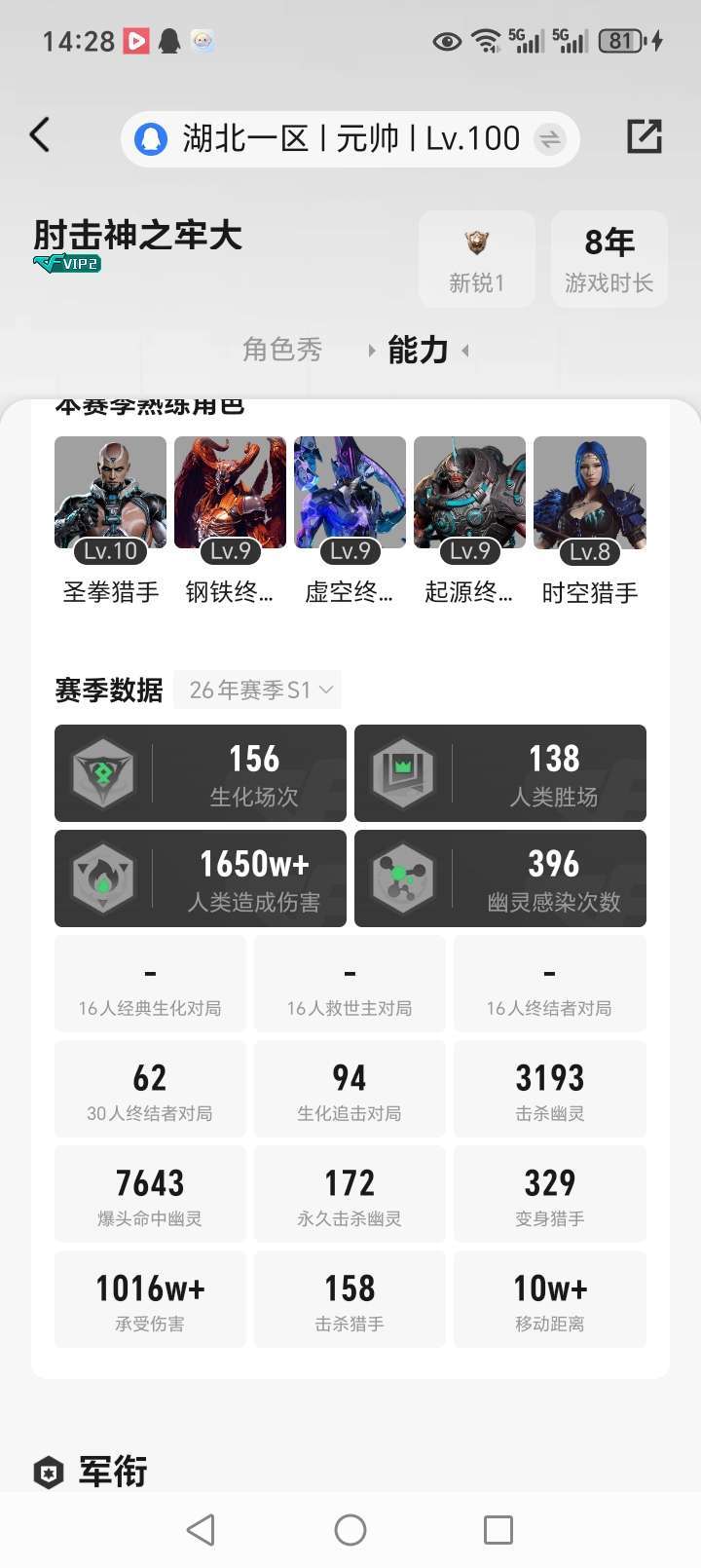Tap the system back button

[x=201, y=1529]
